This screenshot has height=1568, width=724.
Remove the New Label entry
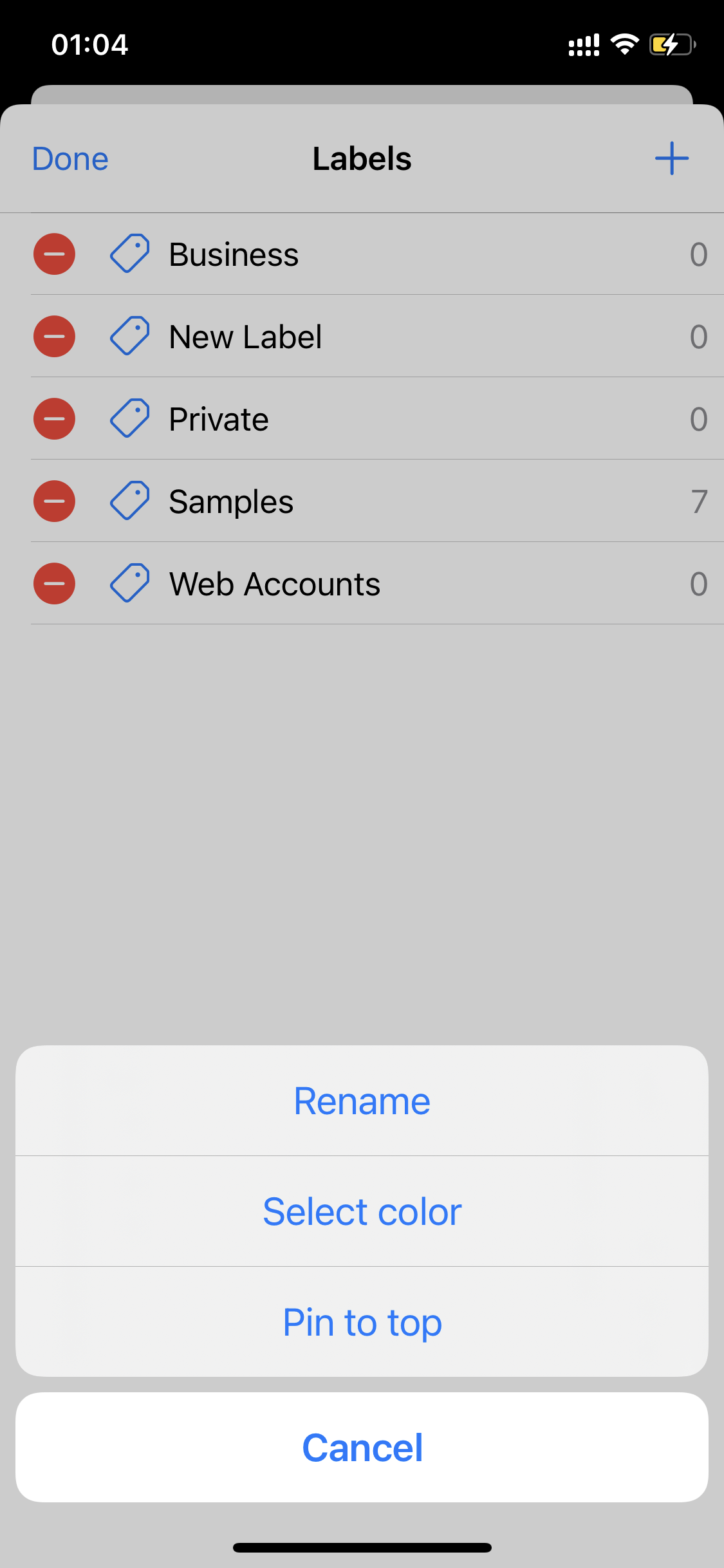click(54, 337)
